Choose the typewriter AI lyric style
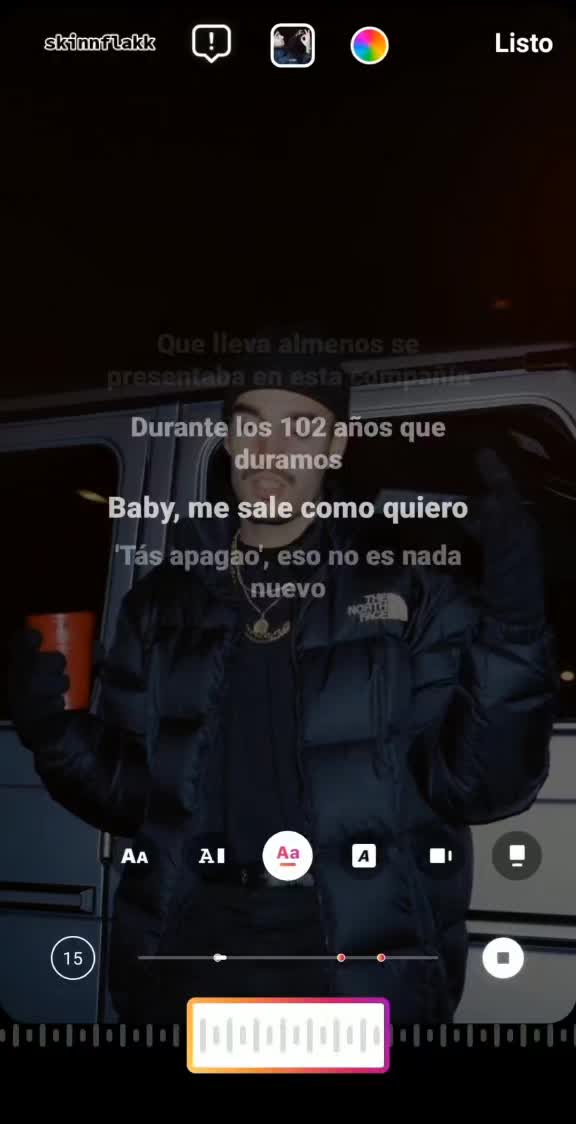Screen dimensions: 576x1124 (x=211, y=856)
